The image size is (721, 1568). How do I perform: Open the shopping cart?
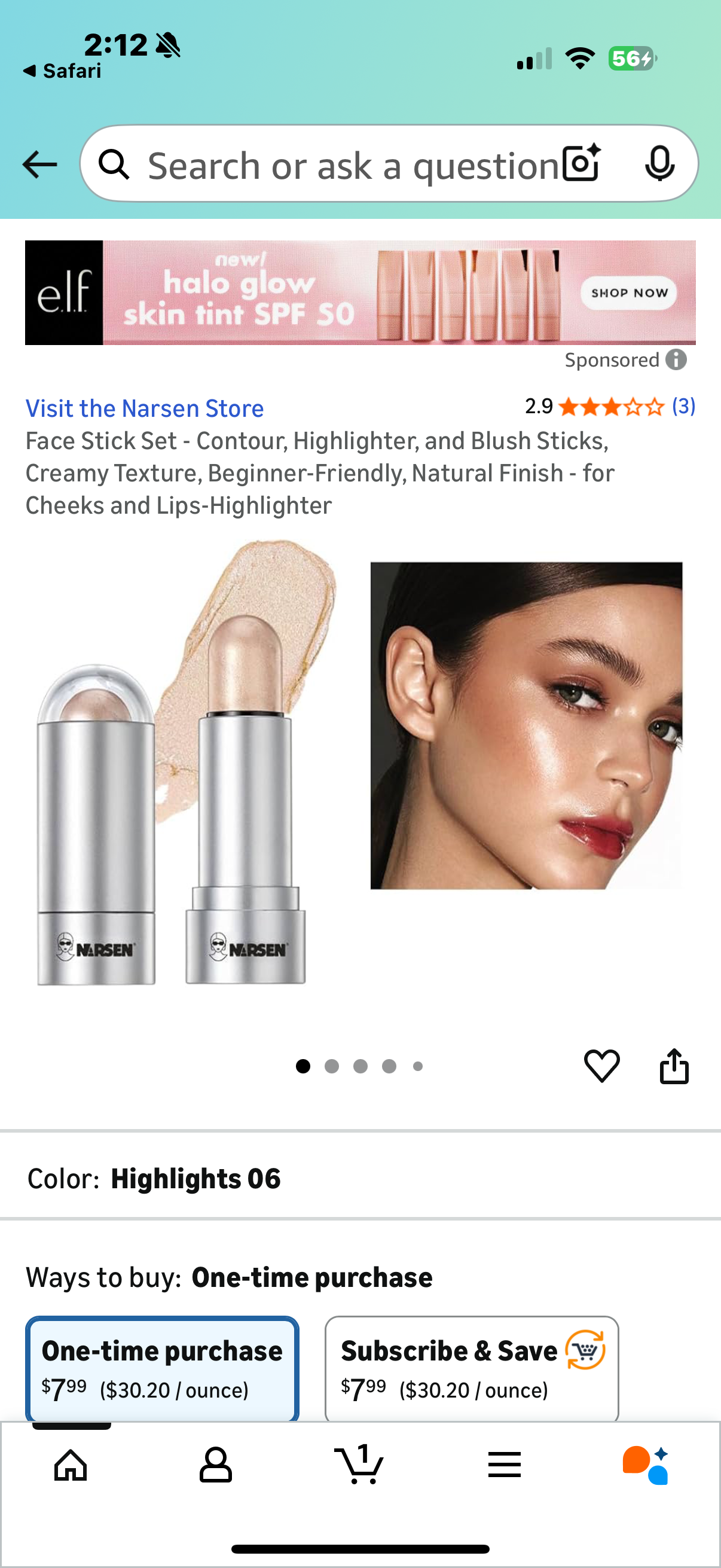pos(359,1465)
